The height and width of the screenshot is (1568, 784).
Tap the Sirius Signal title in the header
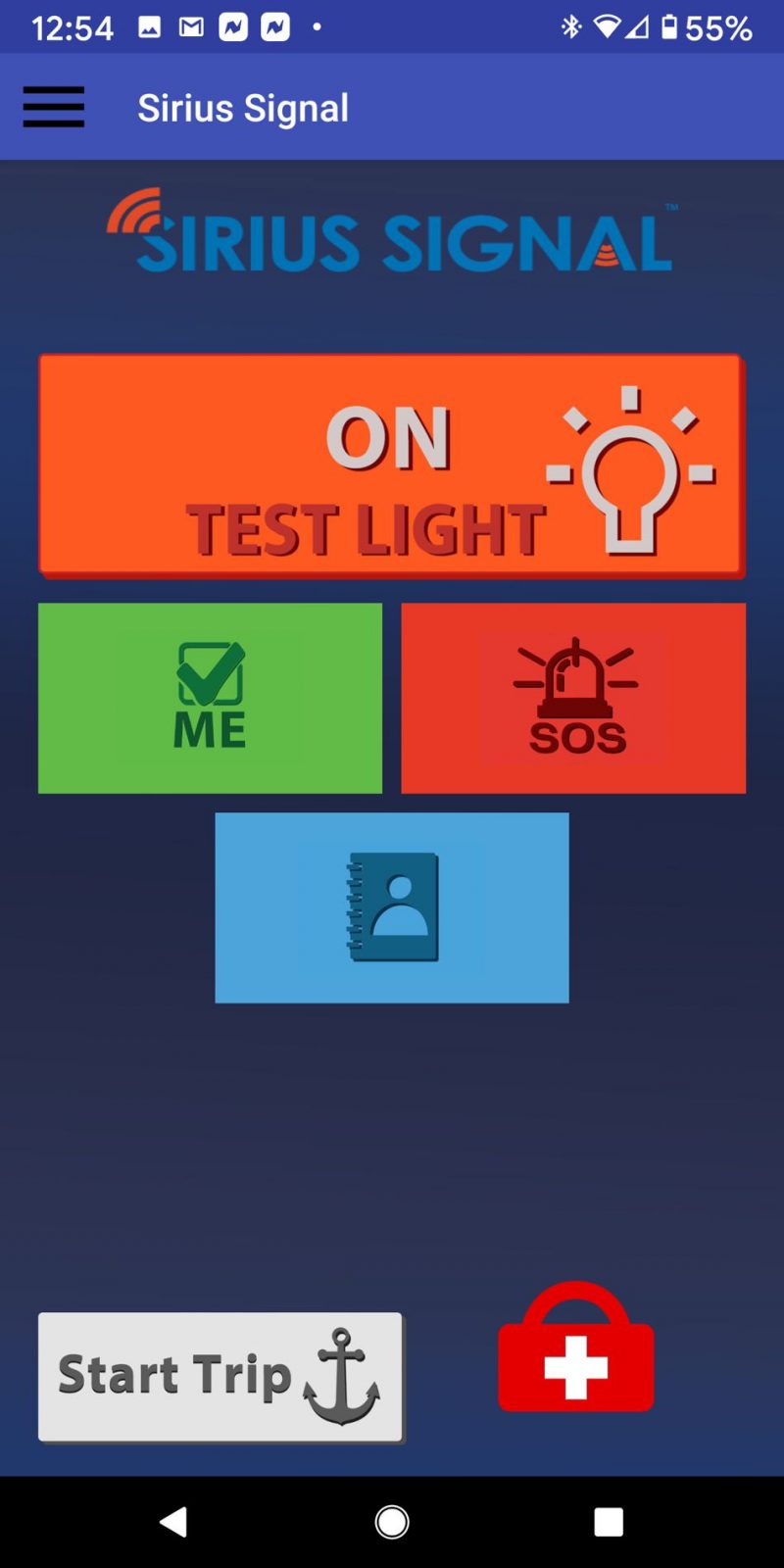[x=242, y=107]
